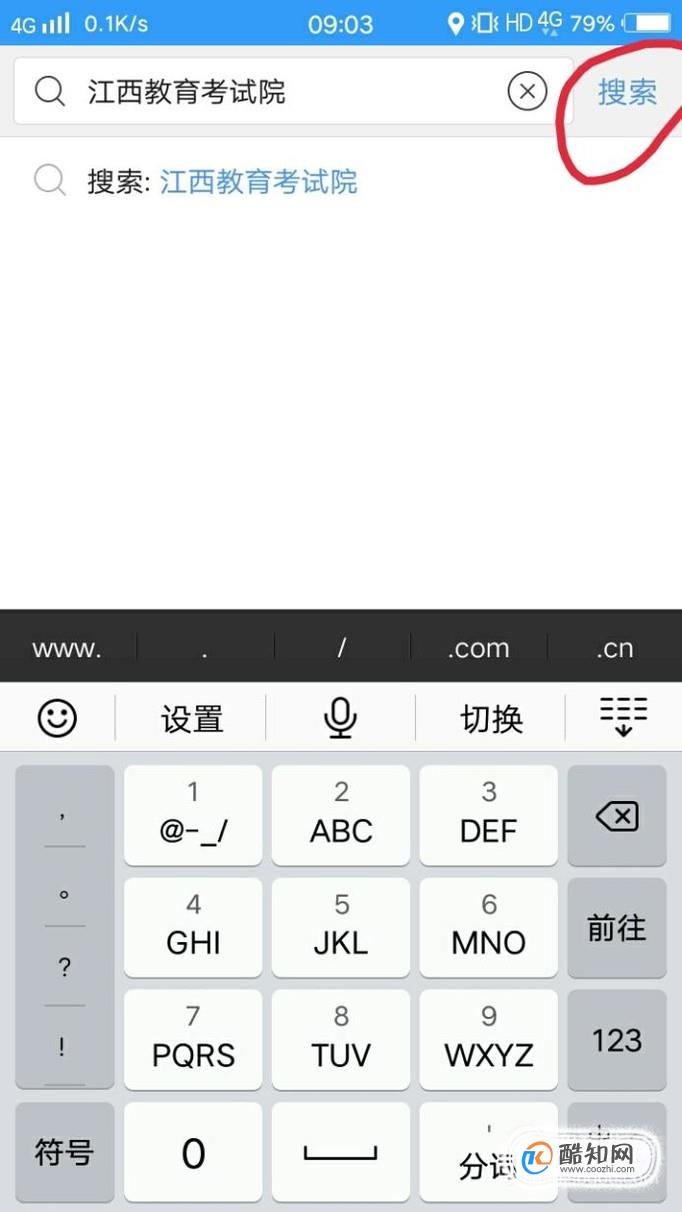Start voice input with the microphone
682x1212 pixels.
click(x=340, y=718)
